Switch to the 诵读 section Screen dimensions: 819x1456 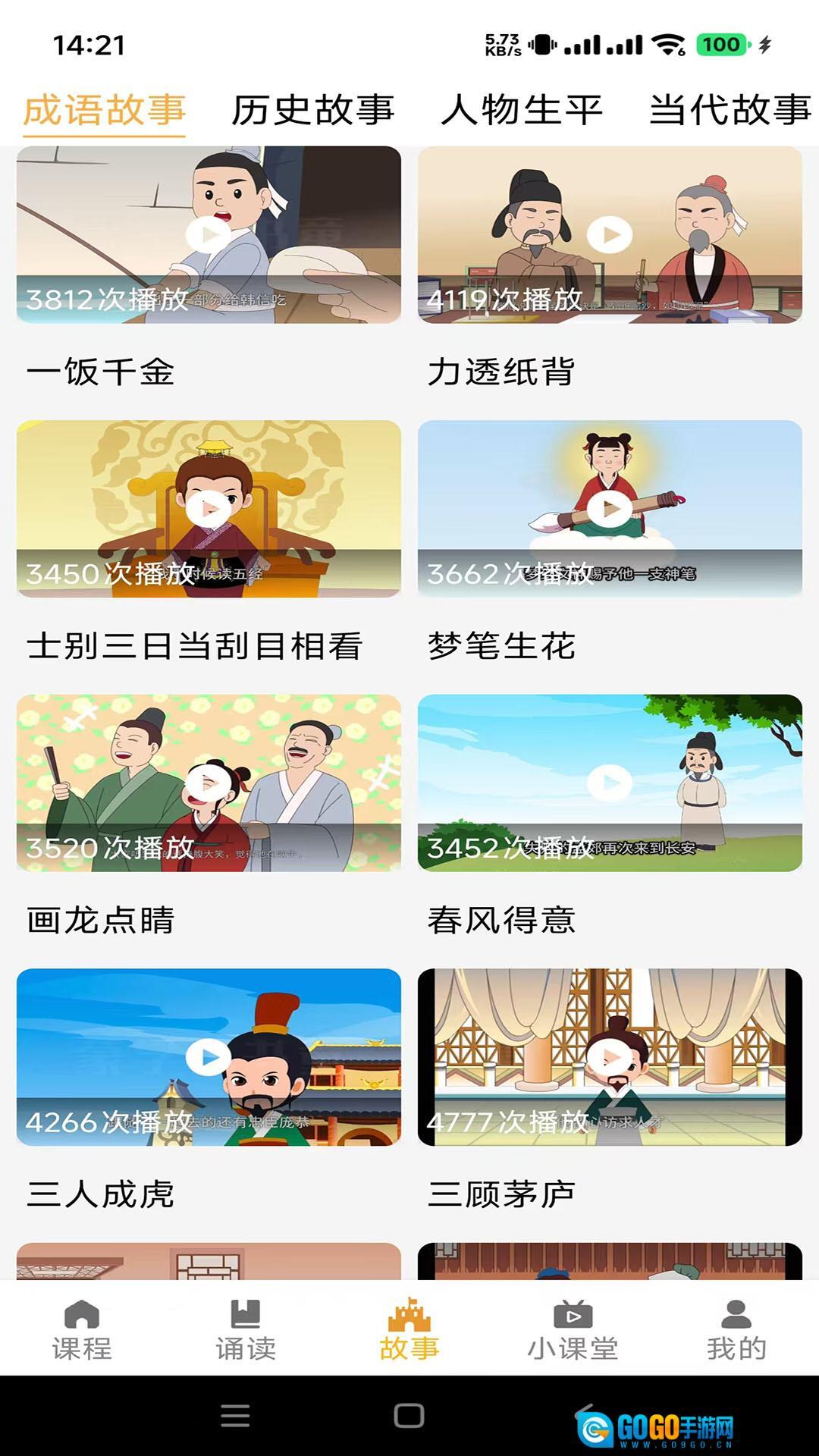(246, 1329)
